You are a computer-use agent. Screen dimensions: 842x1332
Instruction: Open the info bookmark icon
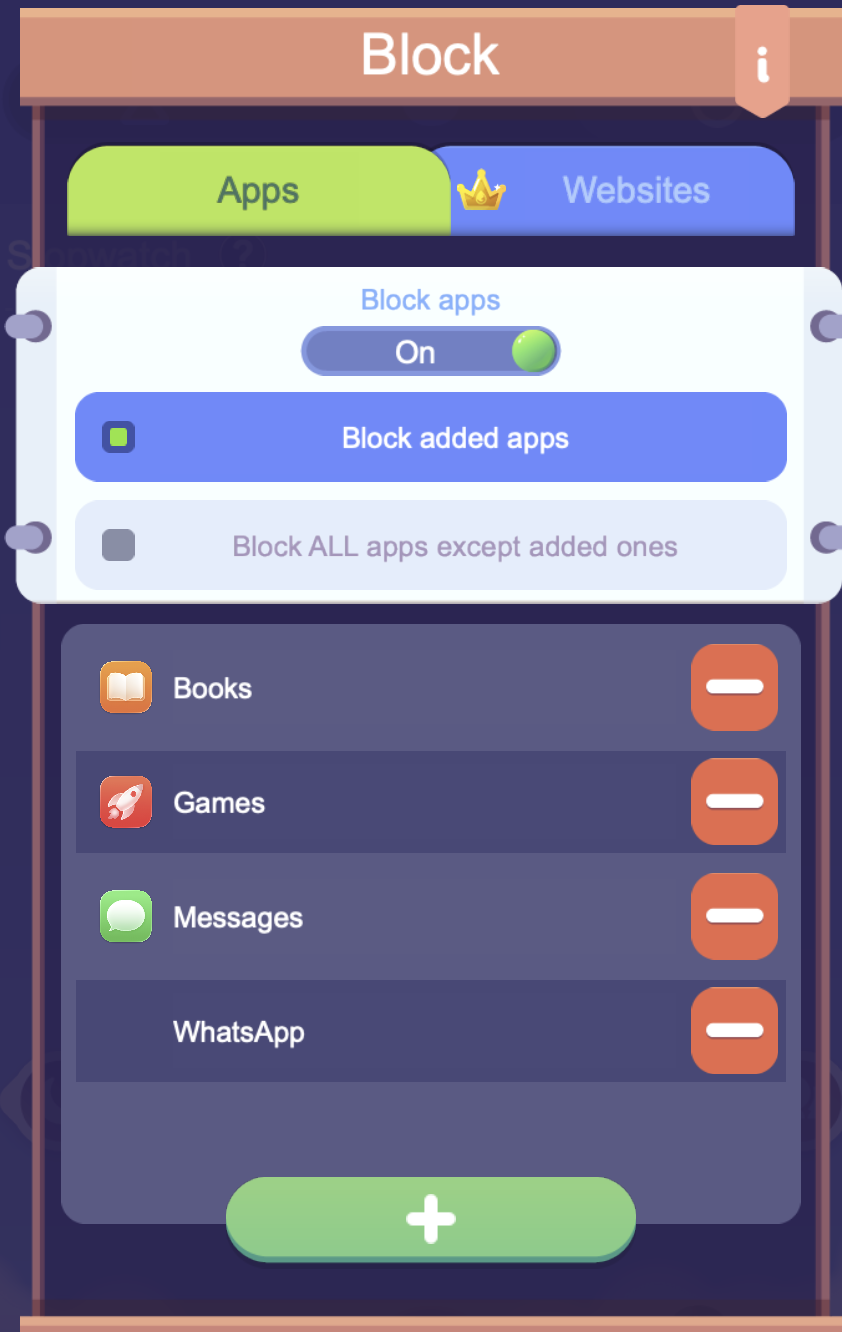point(762,63)
